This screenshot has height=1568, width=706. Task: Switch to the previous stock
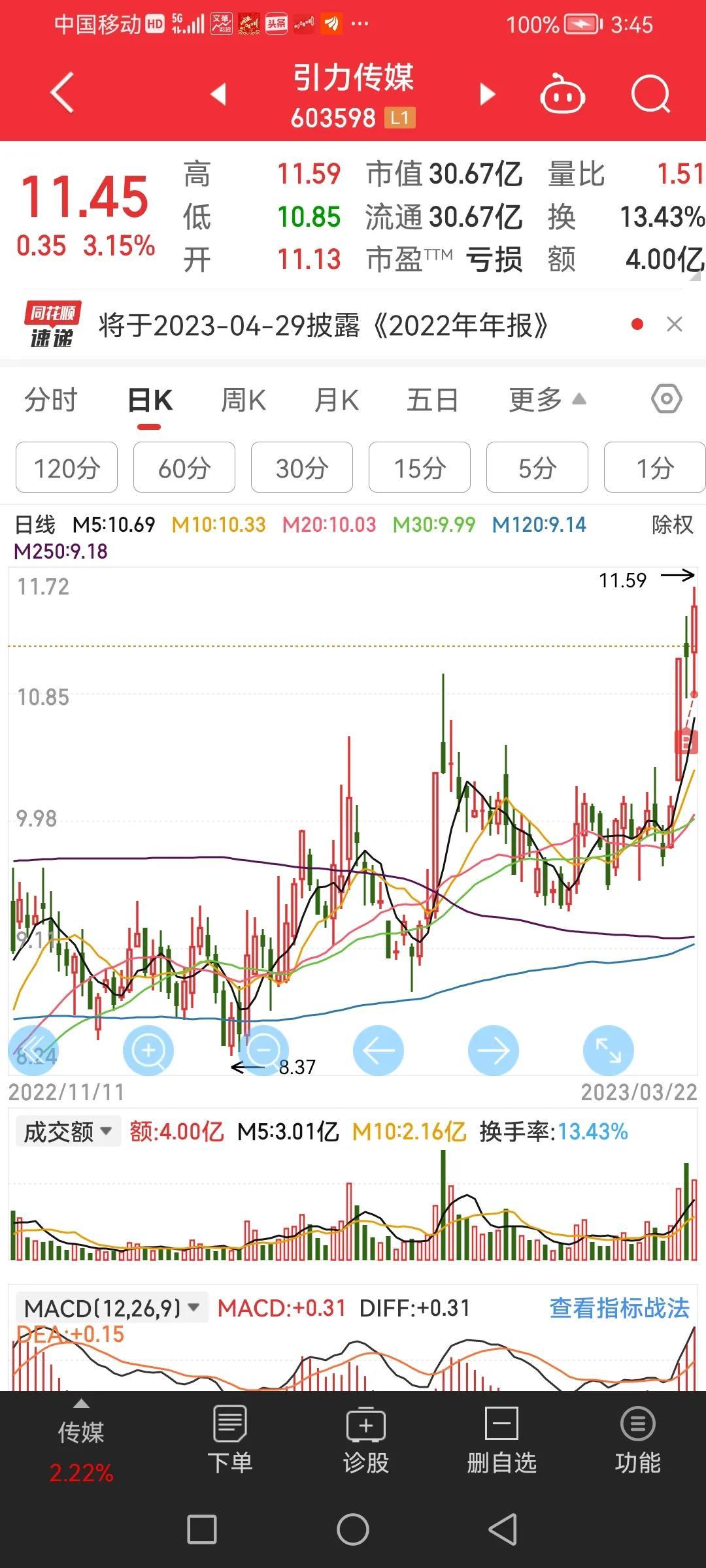click(x=218, y=93)
